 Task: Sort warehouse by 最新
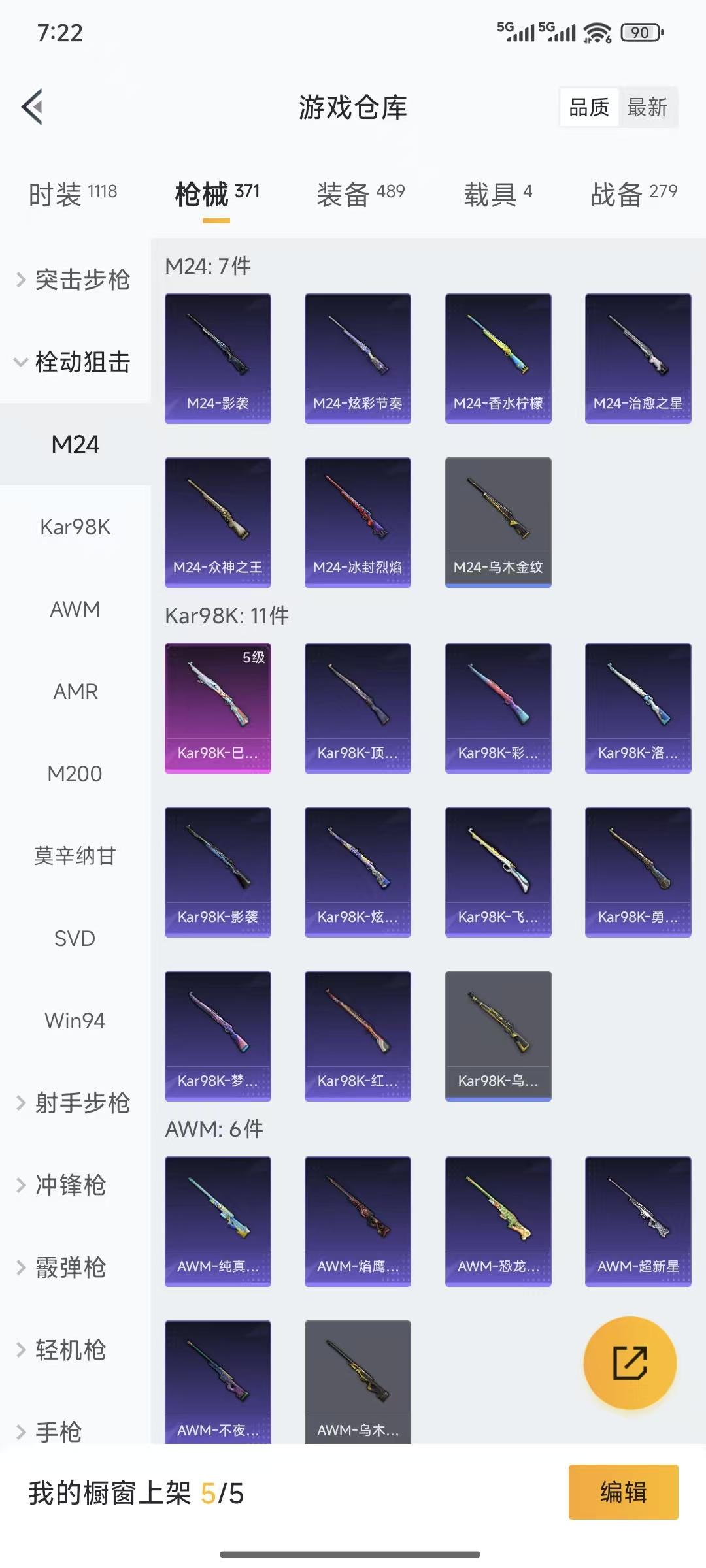click(647, 107)
